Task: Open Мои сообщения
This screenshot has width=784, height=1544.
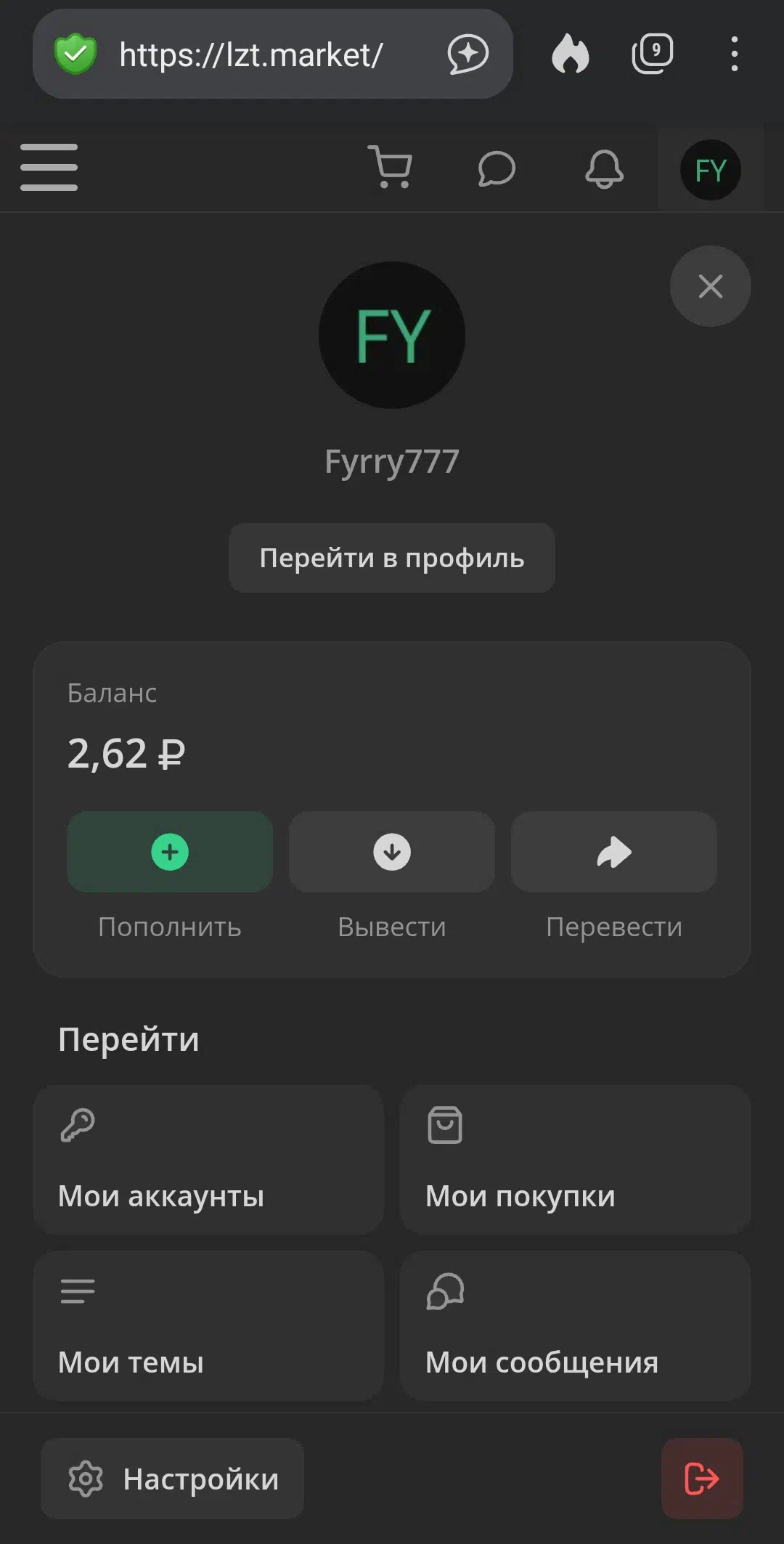Action: 575,1326
